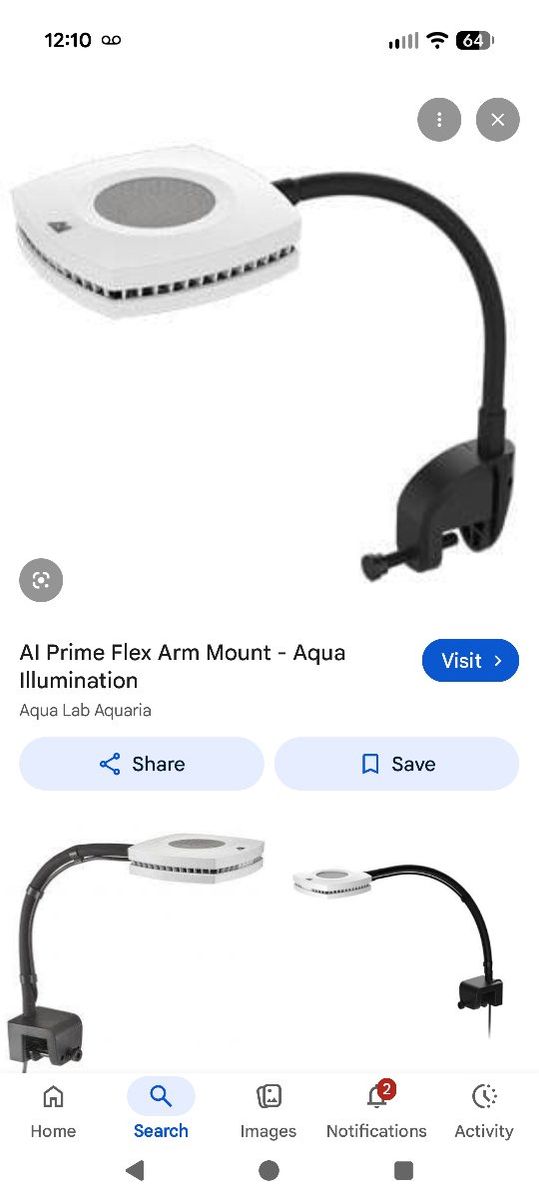This screenshot has height=1200, width=539.
Task: Switch to the Search tab
Action: (161, 1112)
